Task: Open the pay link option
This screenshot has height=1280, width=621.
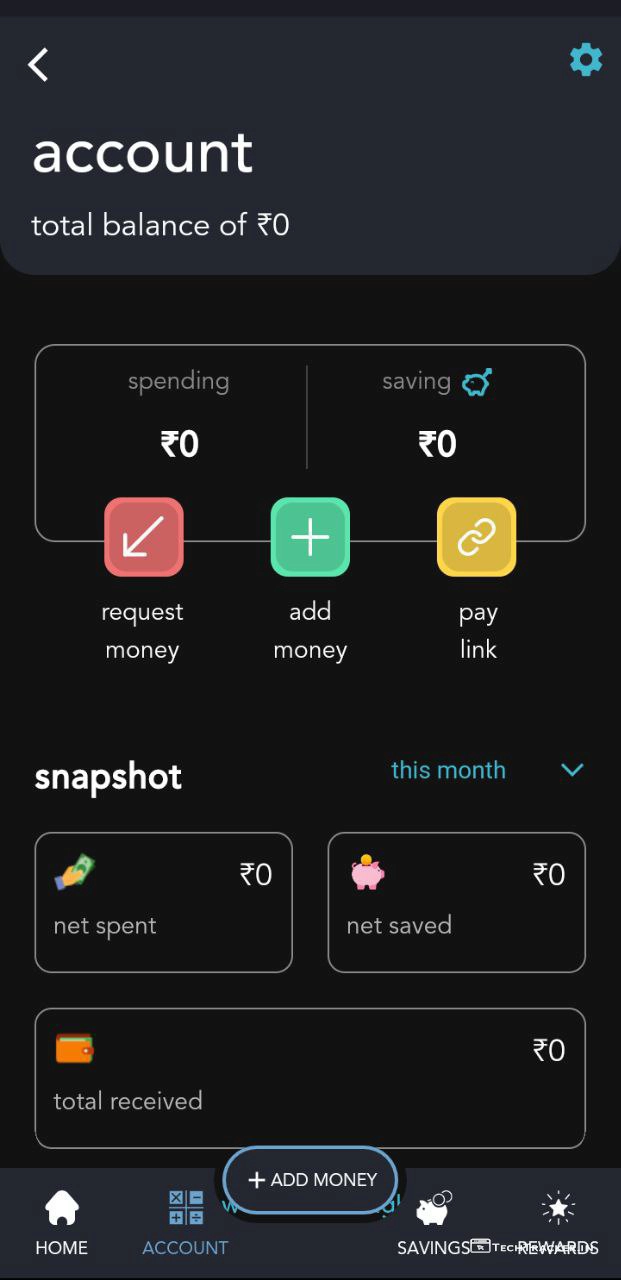Action: (x=477, y=537)
